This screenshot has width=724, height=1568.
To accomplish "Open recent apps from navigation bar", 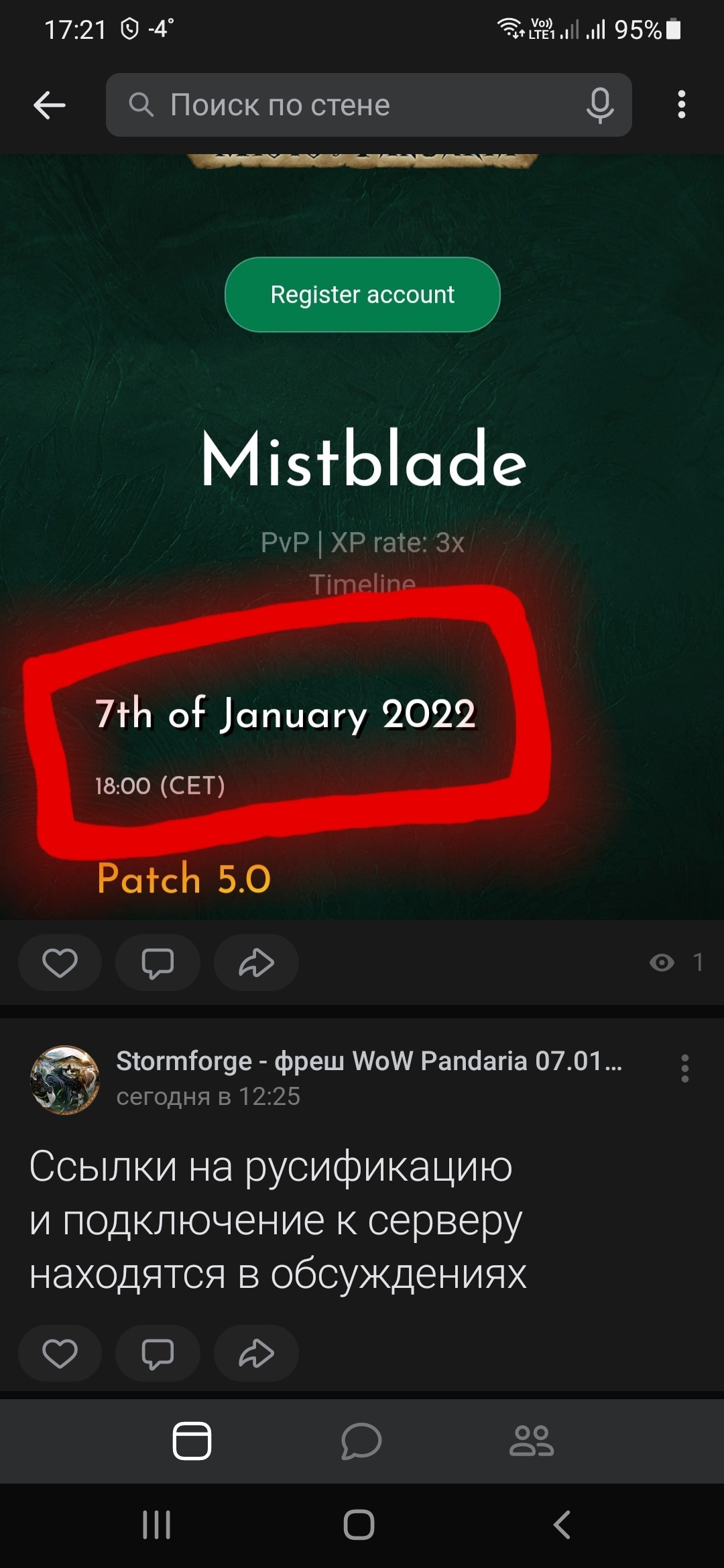I will [x=157, y=1525].
